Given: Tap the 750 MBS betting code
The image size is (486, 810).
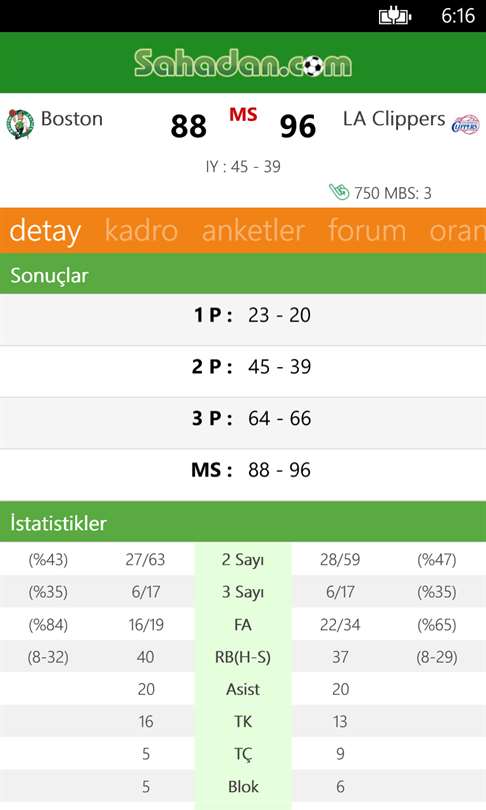Looking at the screenshot, I should click(x=380, y=193).
